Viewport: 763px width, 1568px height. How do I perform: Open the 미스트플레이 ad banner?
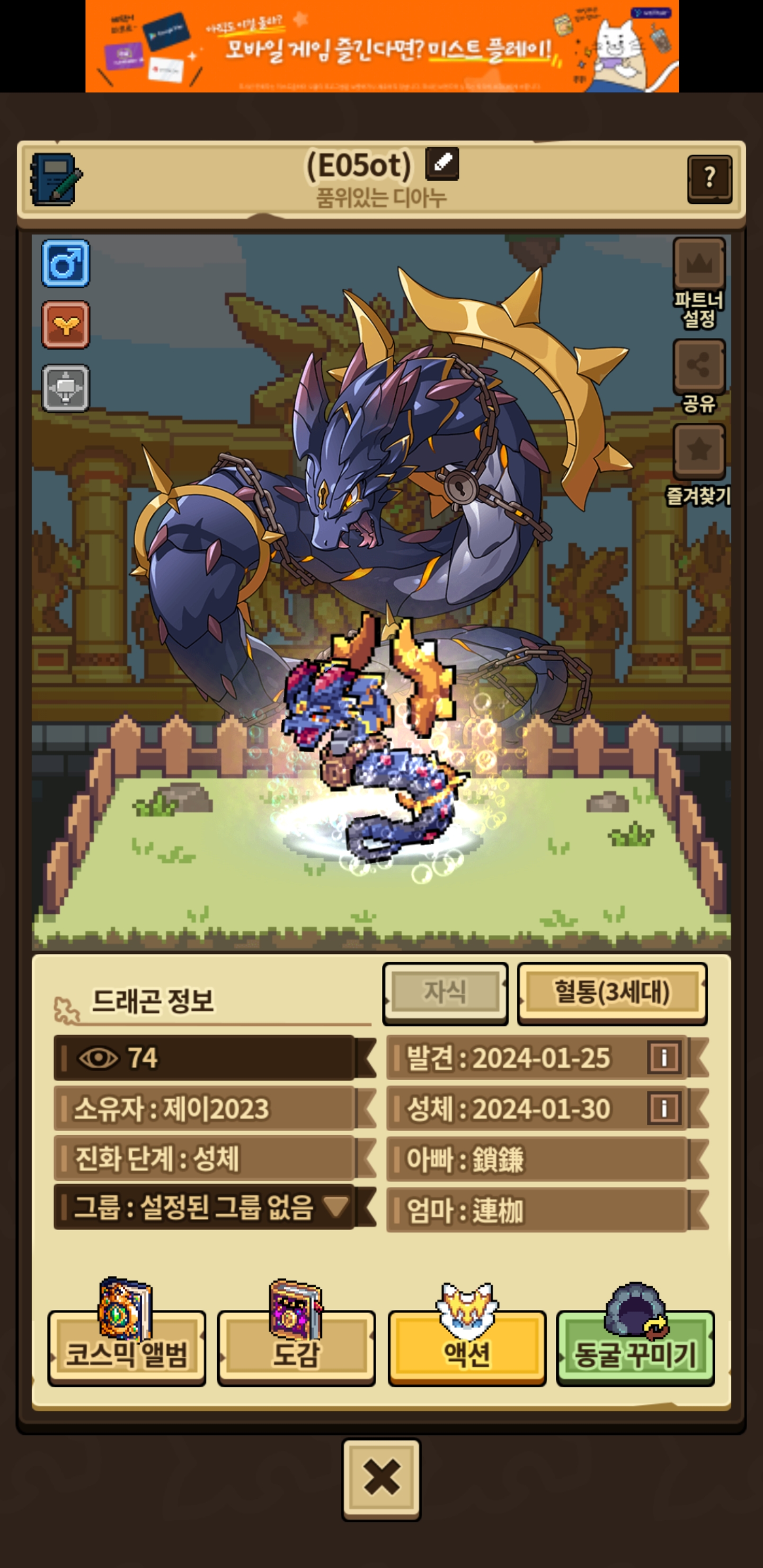382,46
